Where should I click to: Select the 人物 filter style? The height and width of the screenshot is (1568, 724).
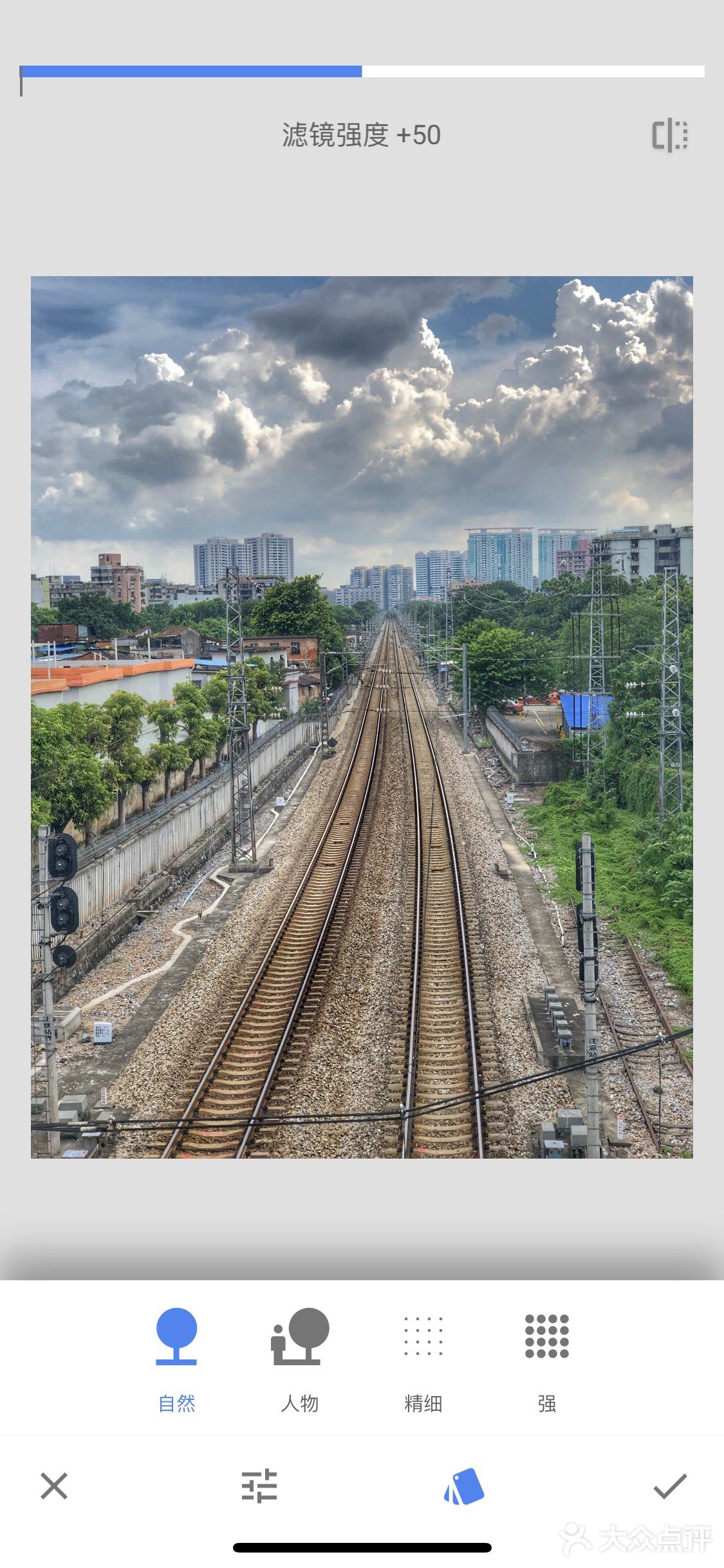300,1359
